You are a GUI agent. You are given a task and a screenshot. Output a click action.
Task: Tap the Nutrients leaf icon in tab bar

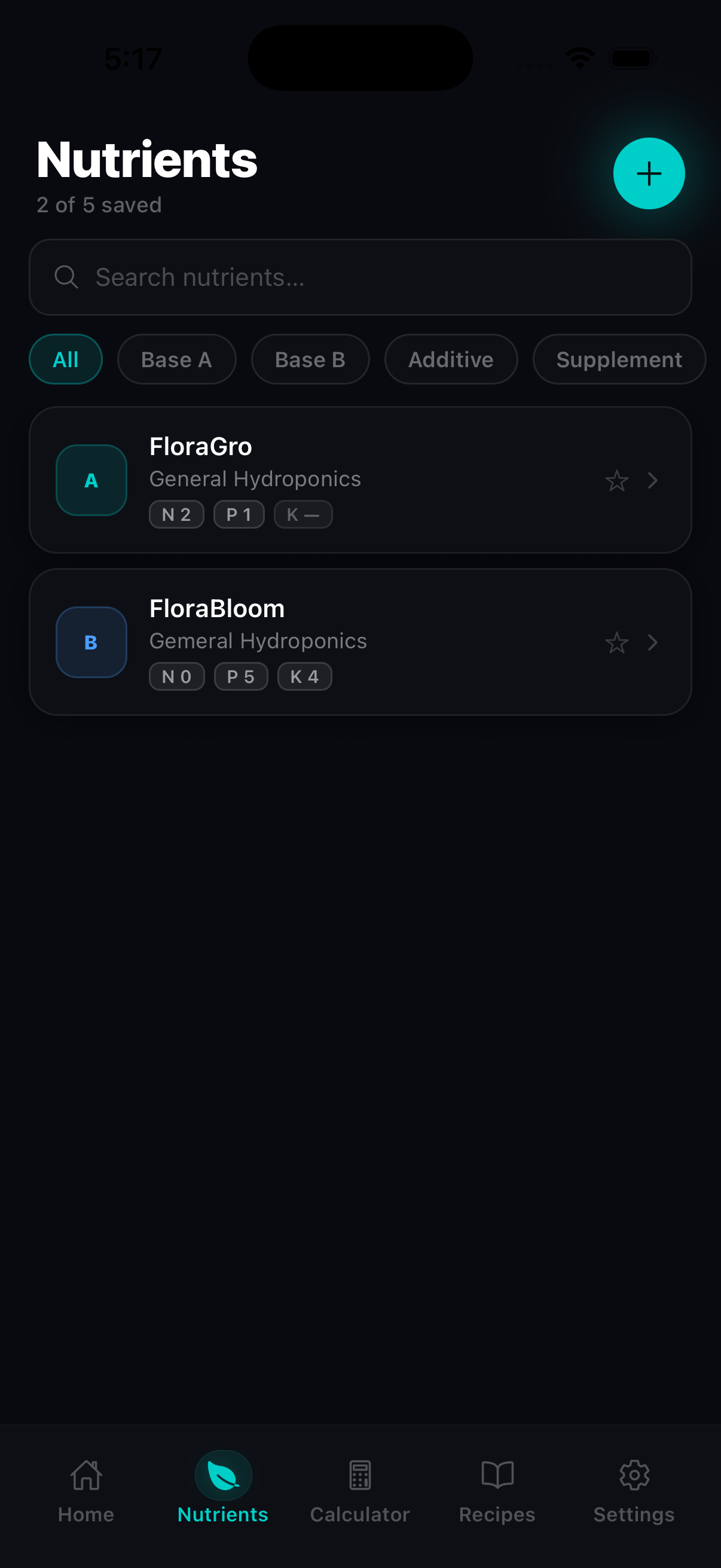coord(221,1477)
